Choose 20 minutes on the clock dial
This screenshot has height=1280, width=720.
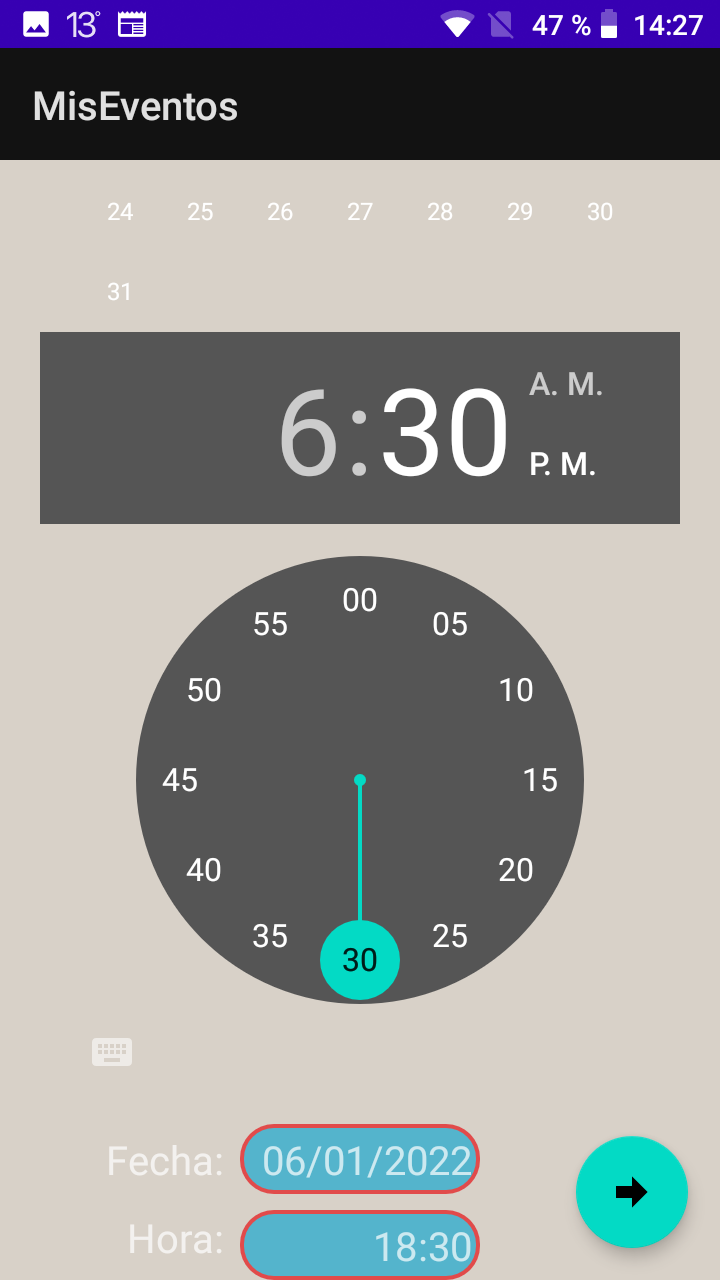[x=516, y=870]
